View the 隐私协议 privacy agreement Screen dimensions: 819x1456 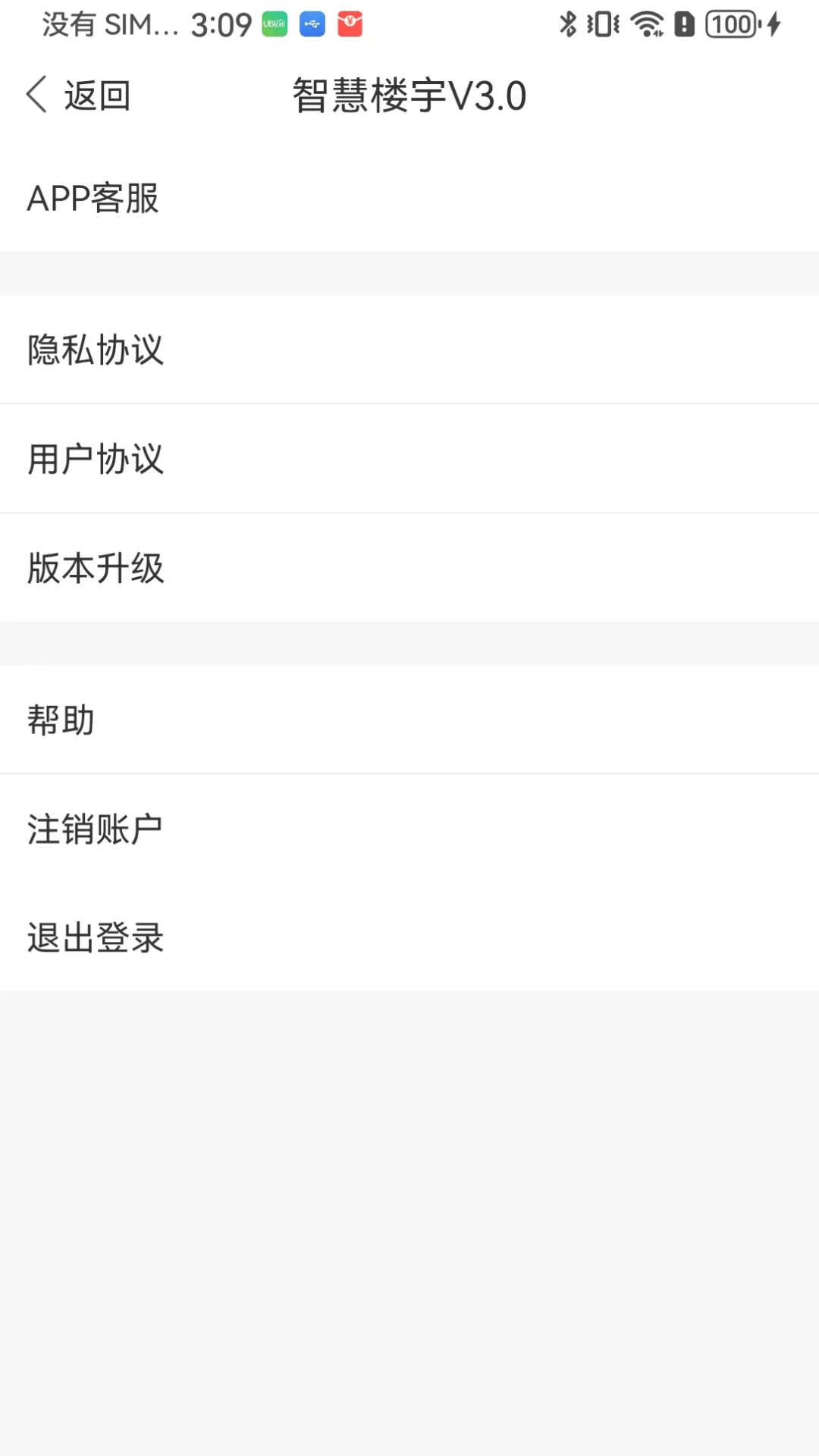(96, 350)
